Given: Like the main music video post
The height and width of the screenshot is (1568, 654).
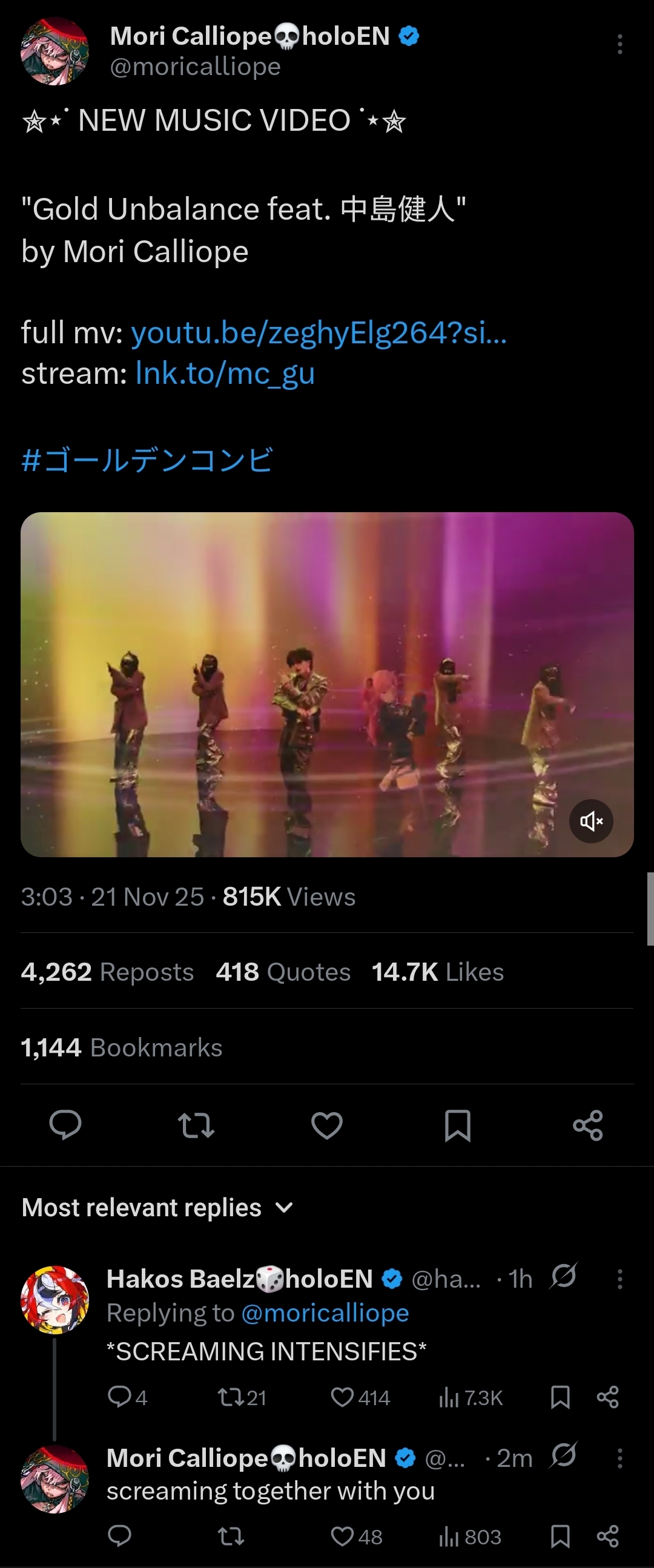Looking at the screenshot, I should (x=327, y=1125).
